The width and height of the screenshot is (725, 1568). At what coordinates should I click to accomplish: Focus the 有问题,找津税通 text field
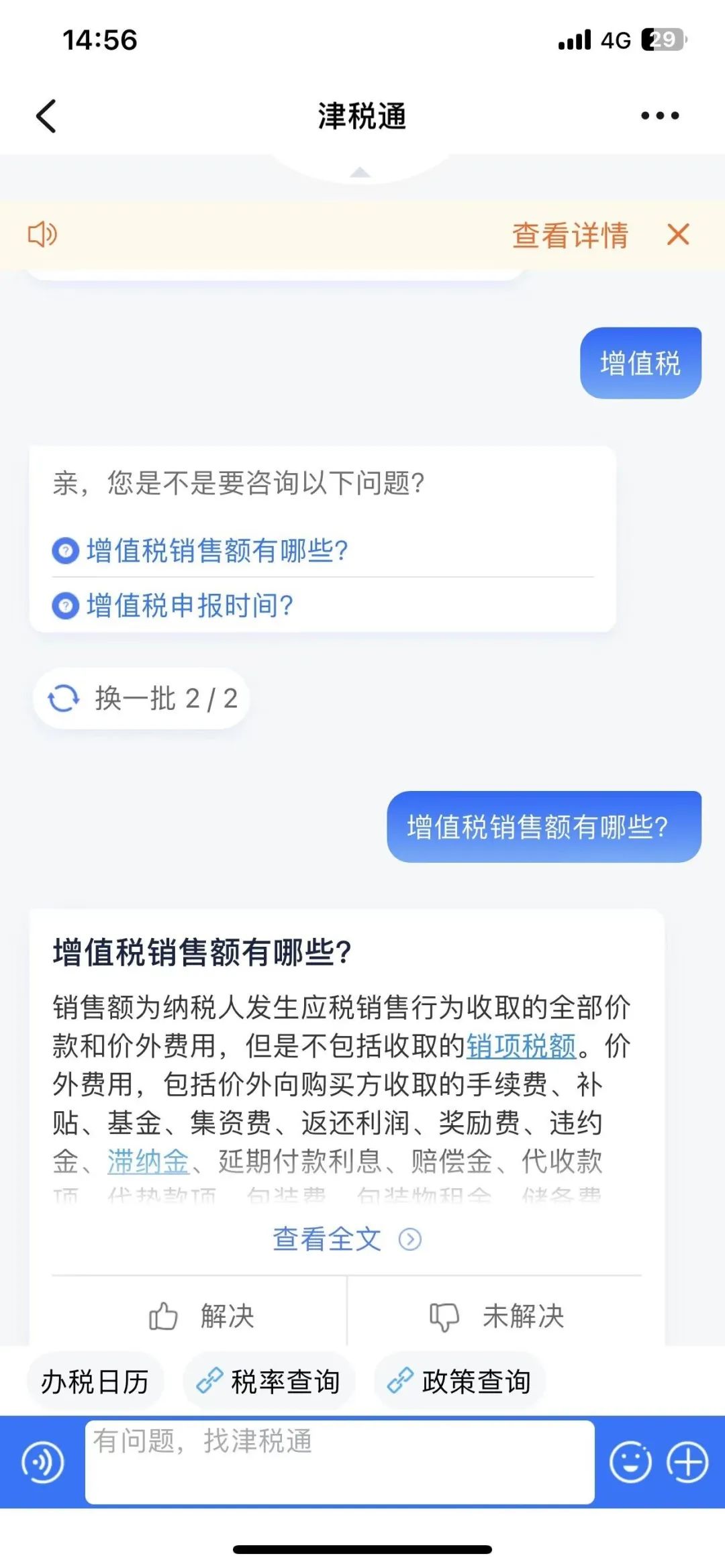click(x=340, y=1462)
